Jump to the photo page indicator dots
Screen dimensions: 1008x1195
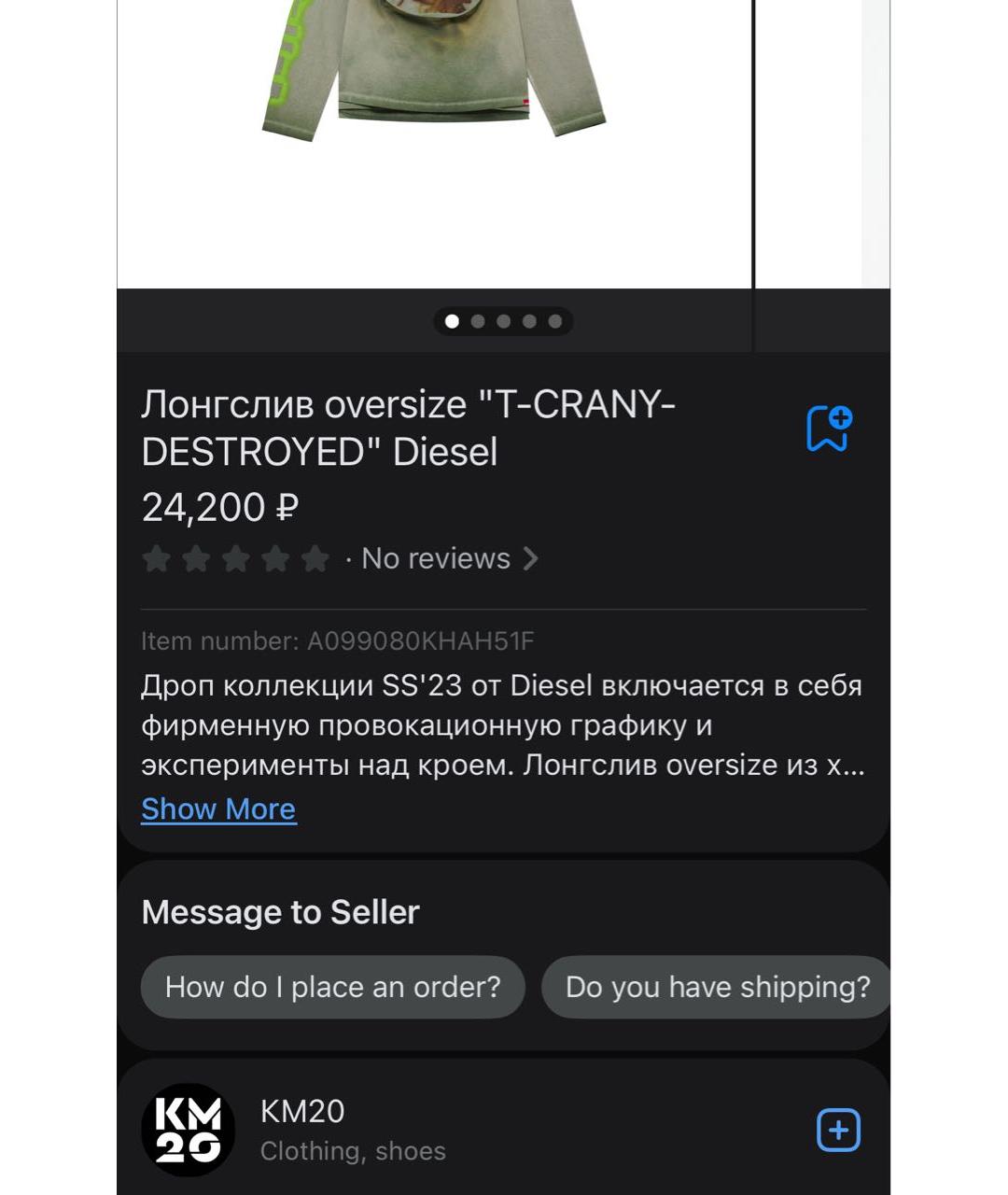click(x=503, y=321)
